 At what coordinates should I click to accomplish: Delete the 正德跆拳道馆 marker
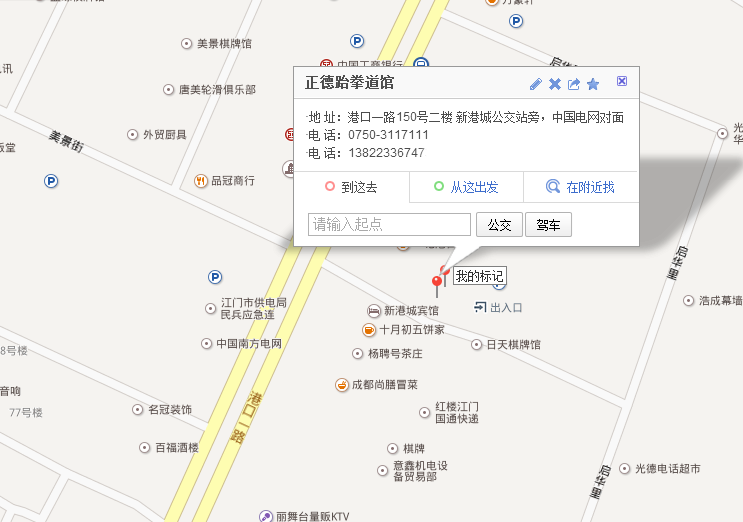point(555,84)
